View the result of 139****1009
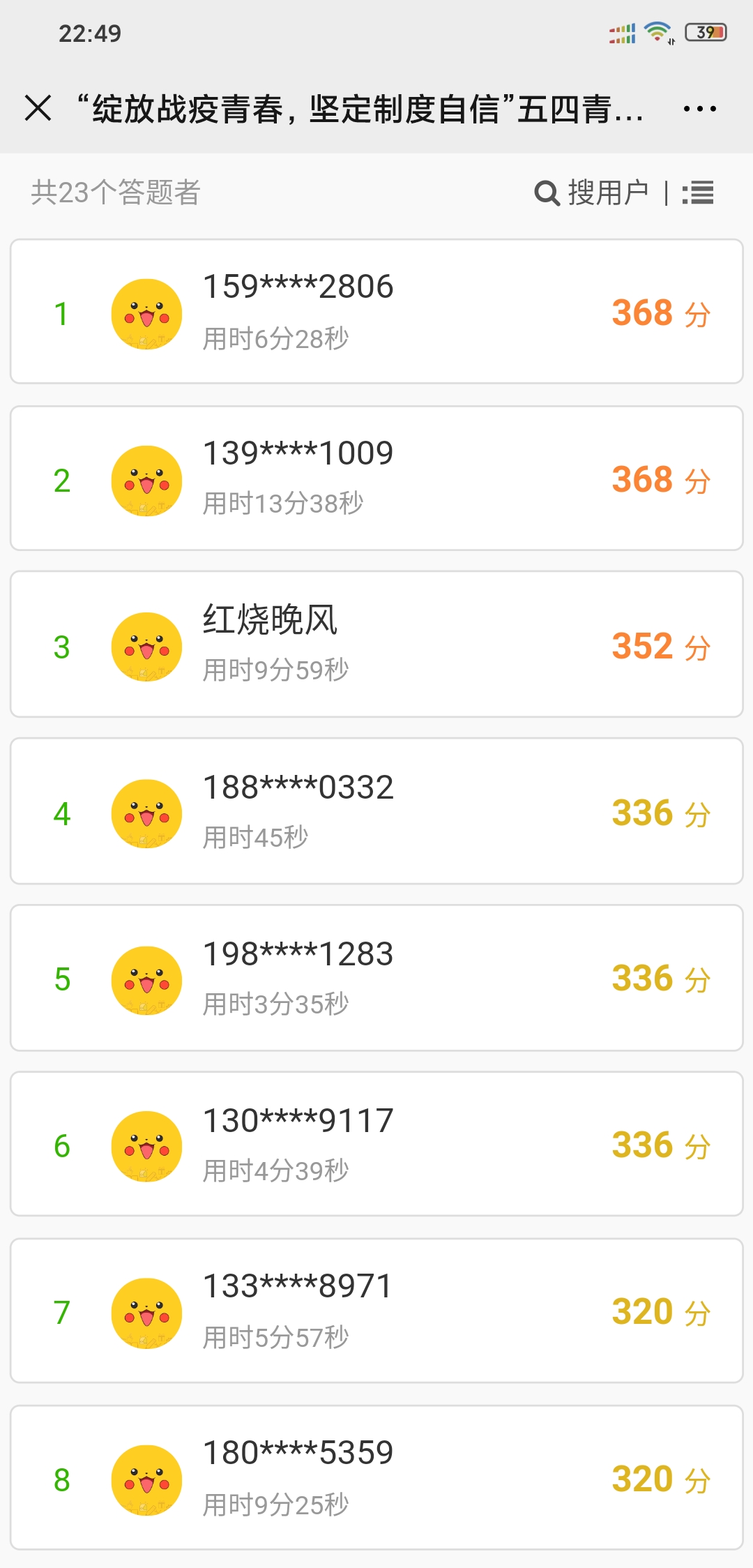753x1568 pixels. pos(376,478)
